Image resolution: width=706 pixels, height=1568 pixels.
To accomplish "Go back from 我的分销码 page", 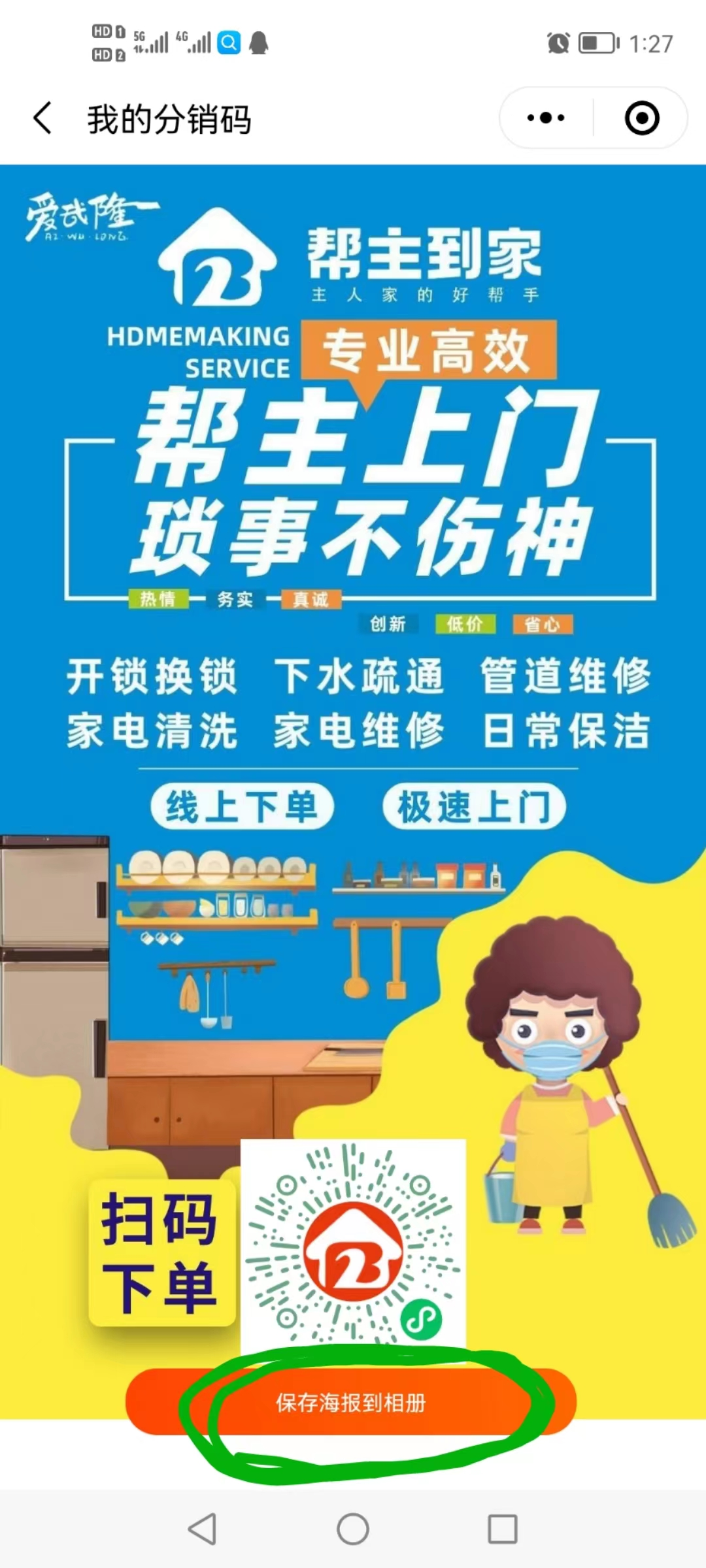I will (43, 118).
